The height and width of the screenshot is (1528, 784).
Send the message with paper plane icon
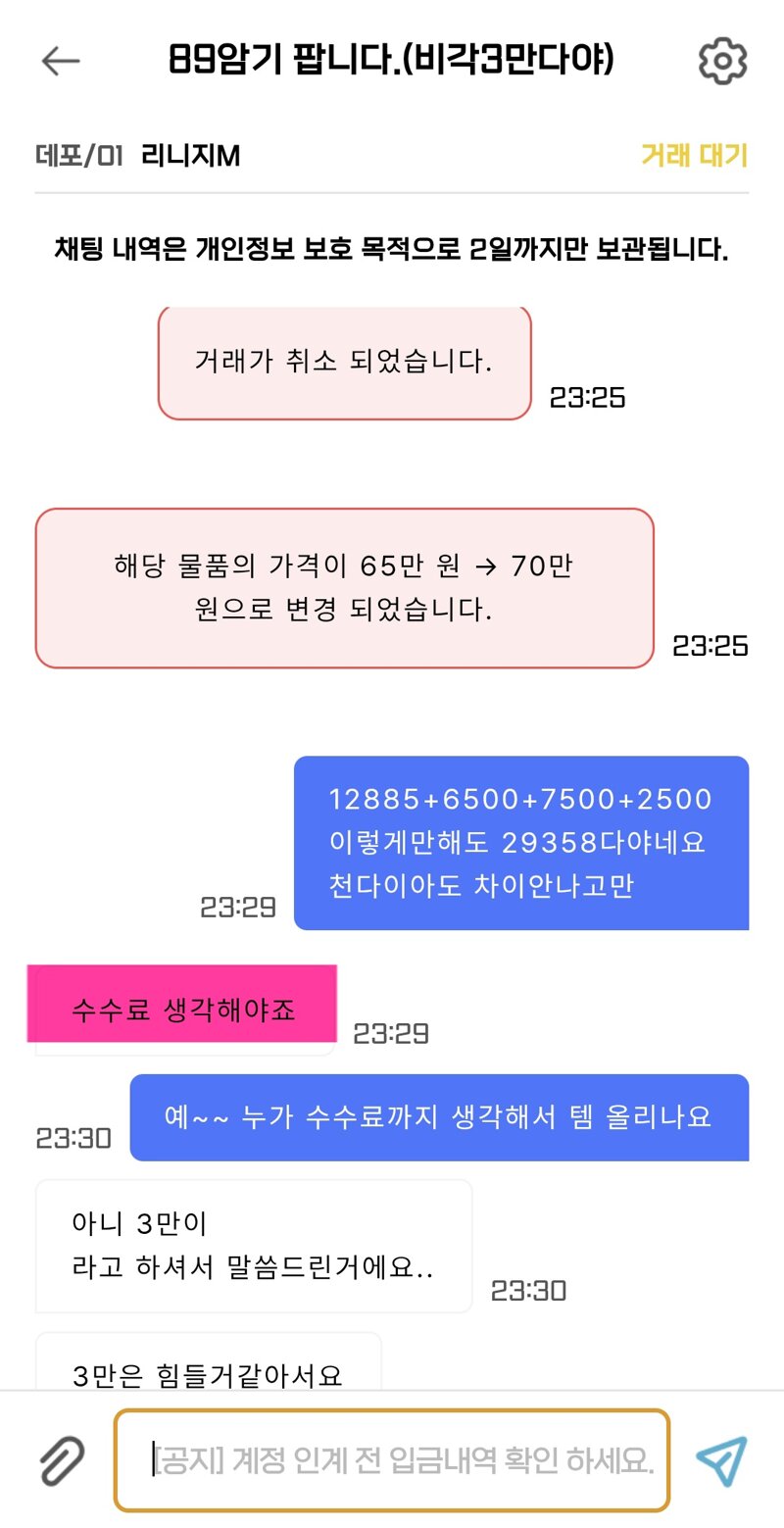(x=721, y=1460)
